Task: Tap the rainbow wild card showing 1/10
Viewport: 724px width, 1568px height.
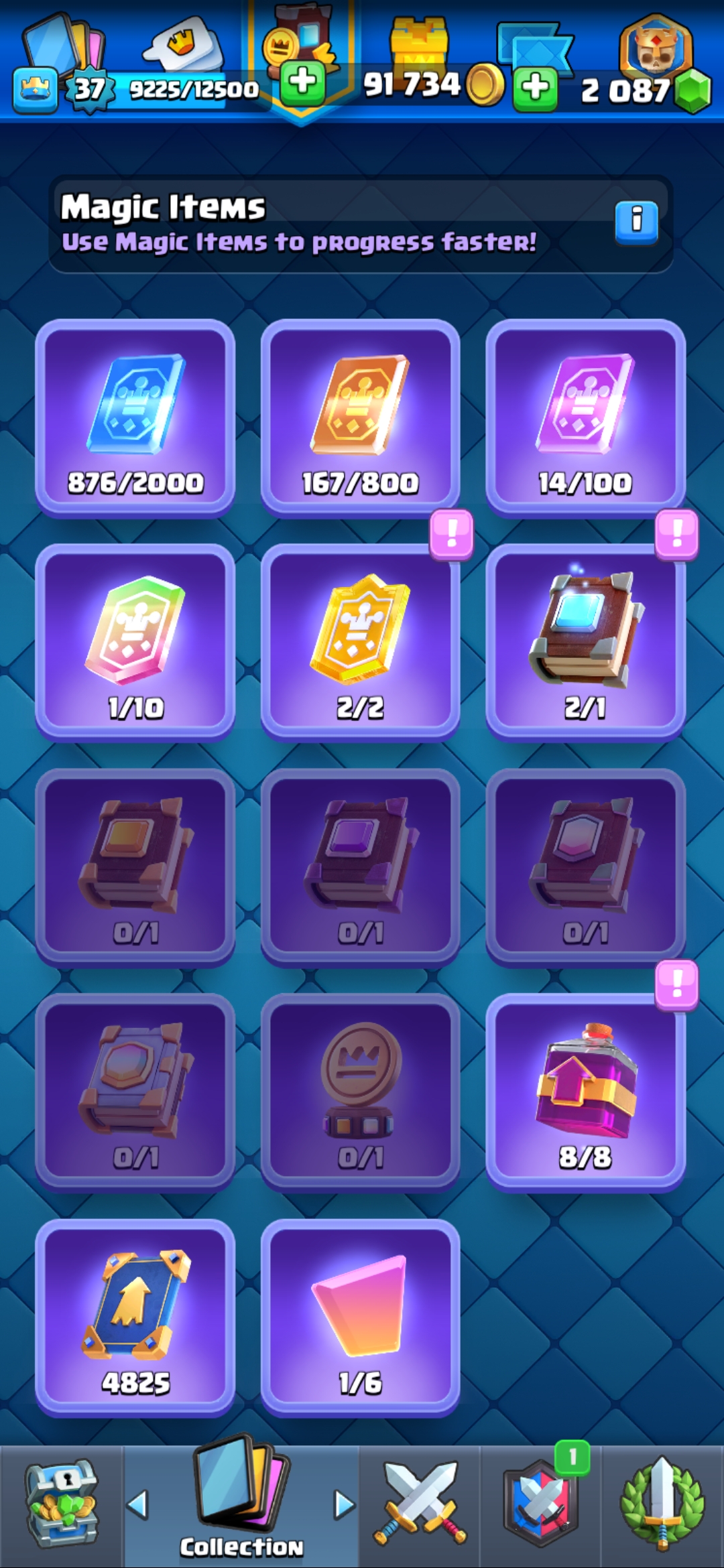Action: [135, 642]
